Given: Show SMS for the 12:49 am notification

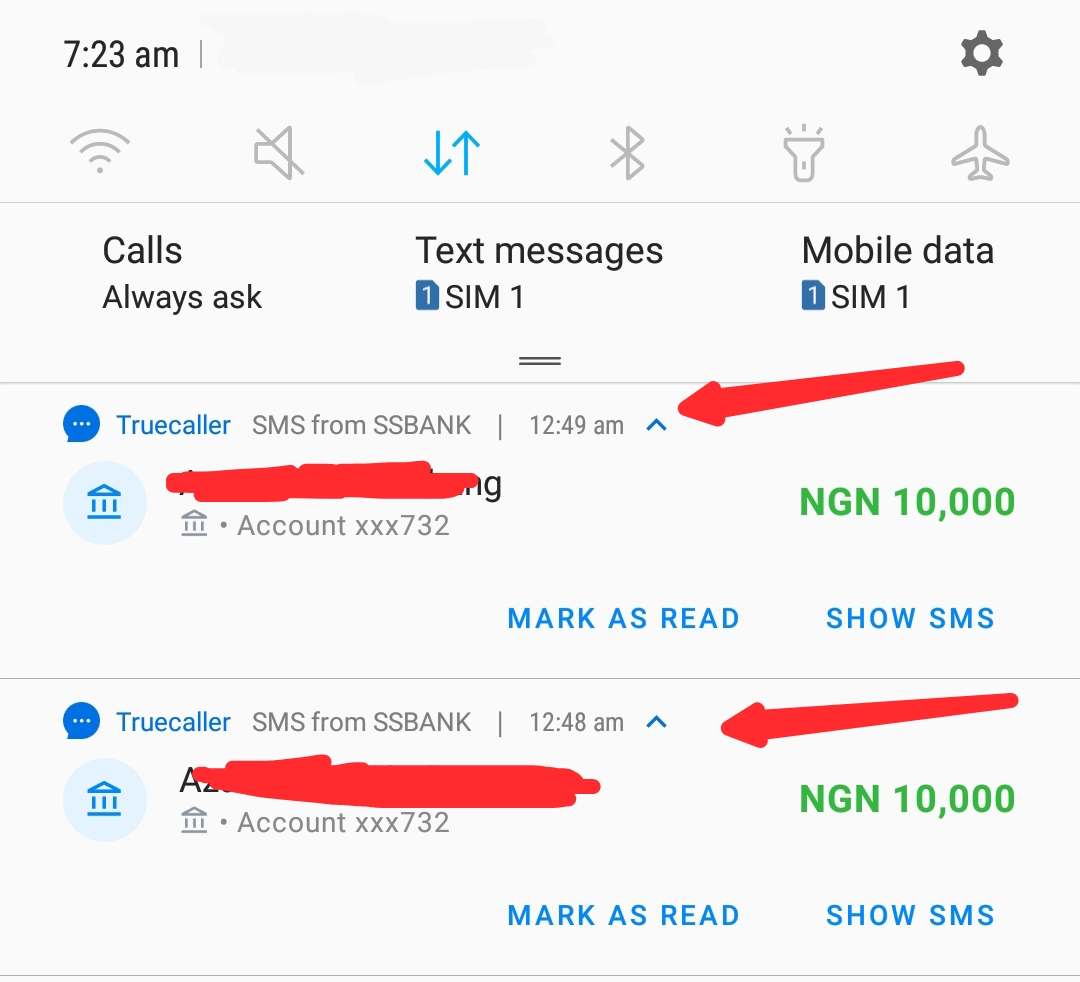Looking at the screenshot, I should click(910, 618).
